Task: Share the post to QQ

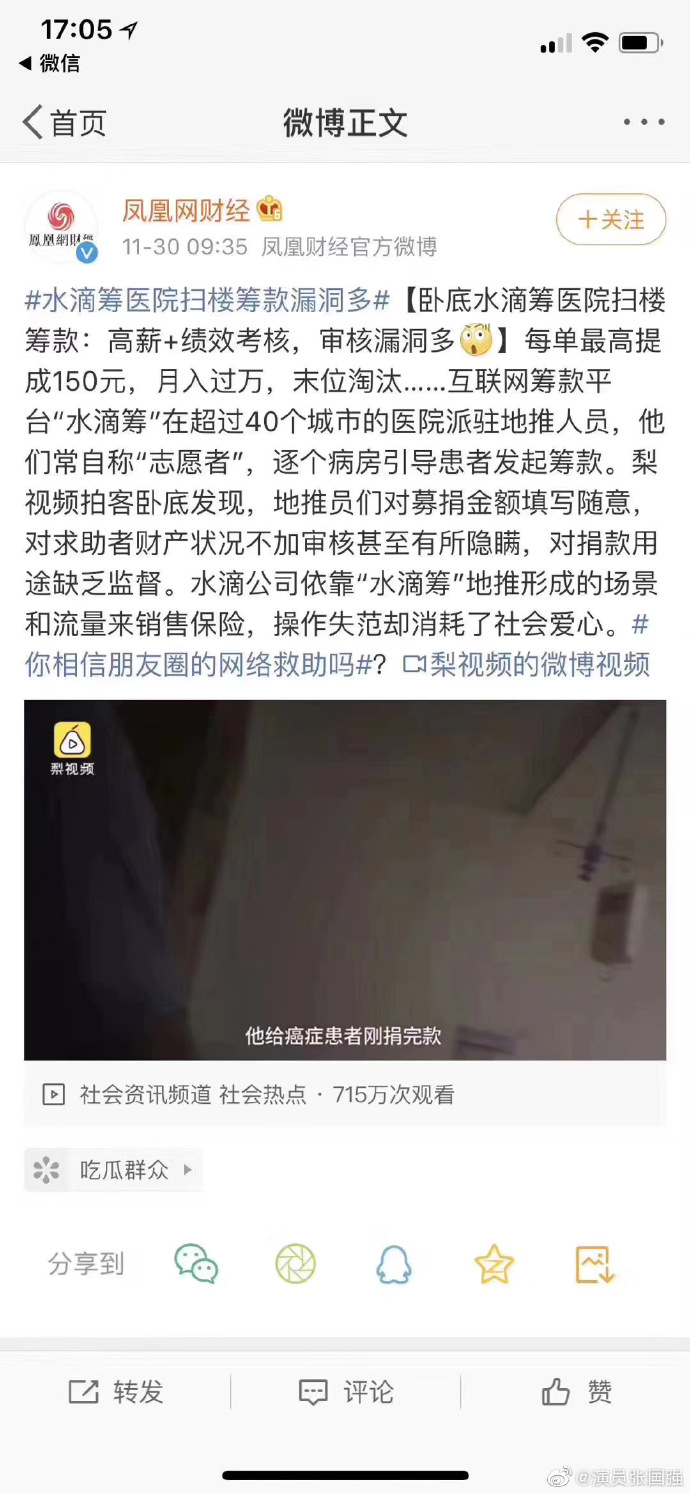Action: [394, 1264]
